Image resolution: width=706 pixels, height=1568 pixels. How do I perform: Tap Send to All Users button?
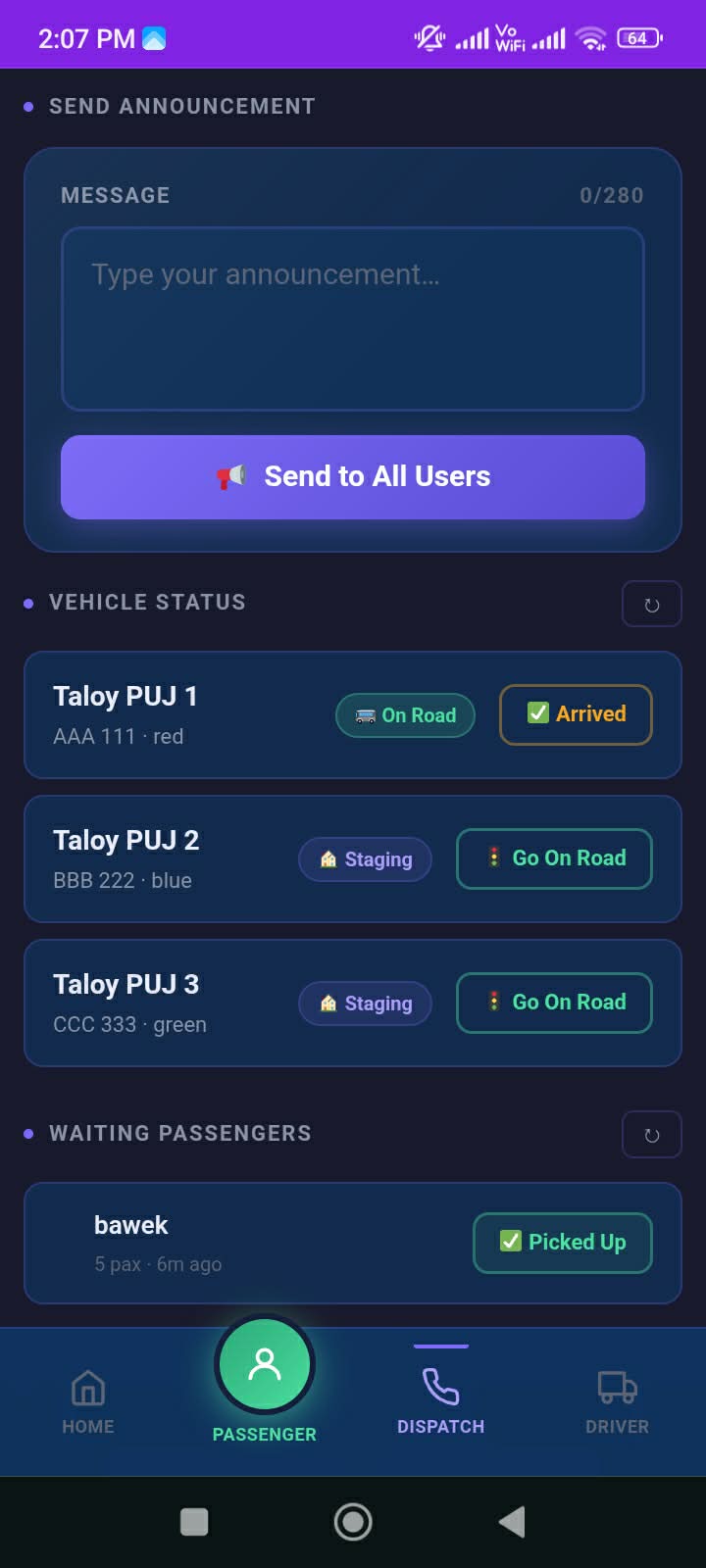[x=353, y=477]
